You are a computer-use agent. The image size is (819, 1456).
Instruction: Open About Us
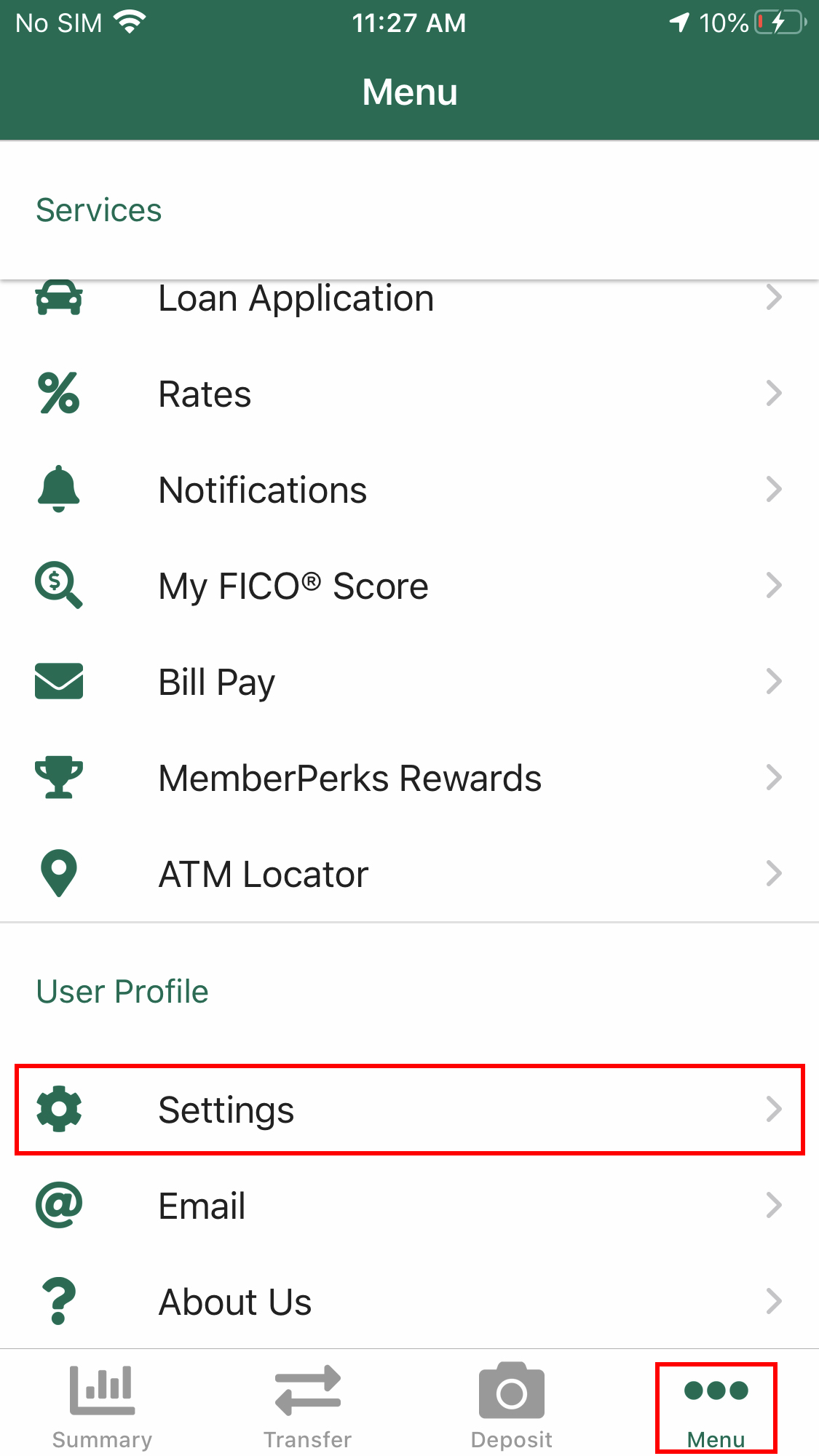409,1302
